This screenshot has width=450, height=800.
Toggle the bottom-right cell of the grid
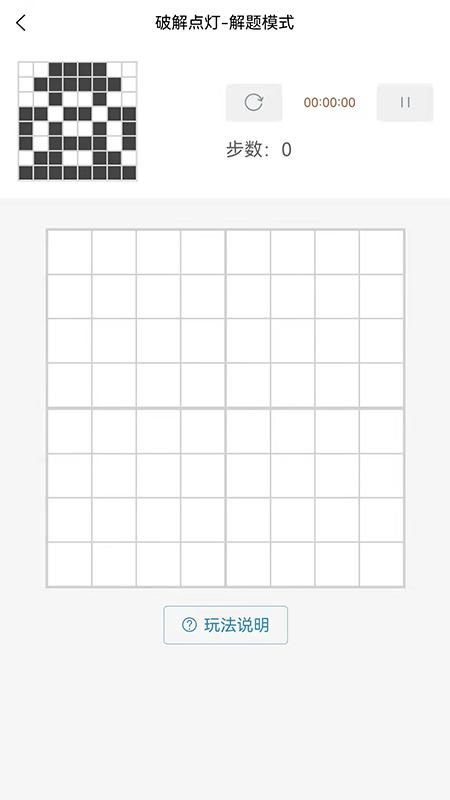pyautogui.click(x=382, y=564)
